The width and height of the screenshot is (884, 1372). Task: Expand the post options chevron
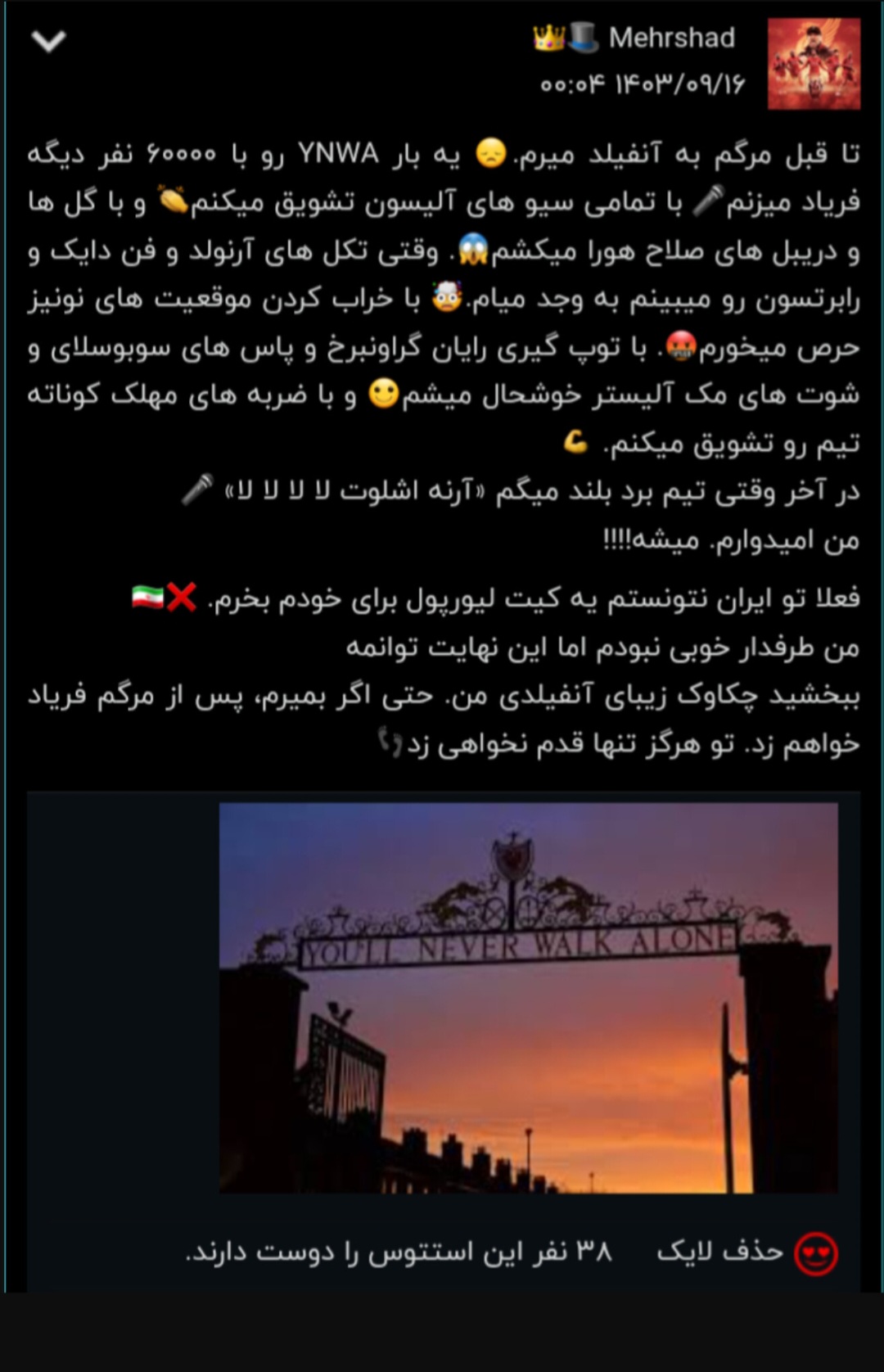click(48, 41)
